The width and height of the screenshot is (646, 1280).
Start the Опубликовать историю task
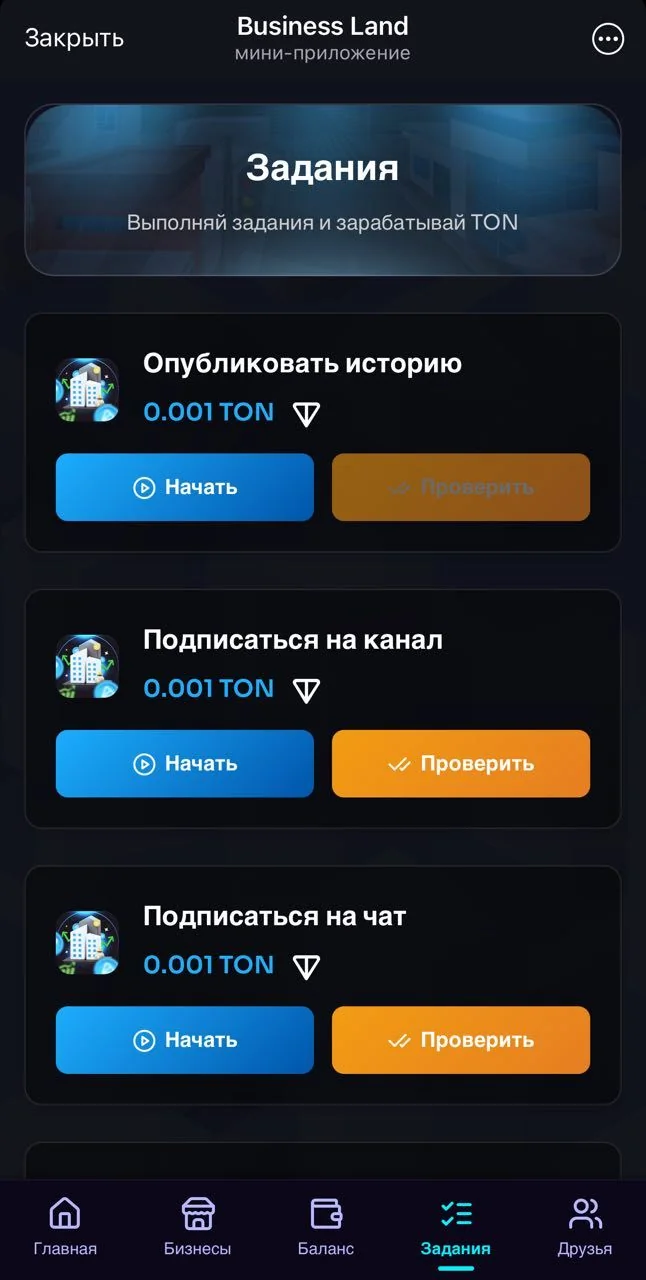185,487
